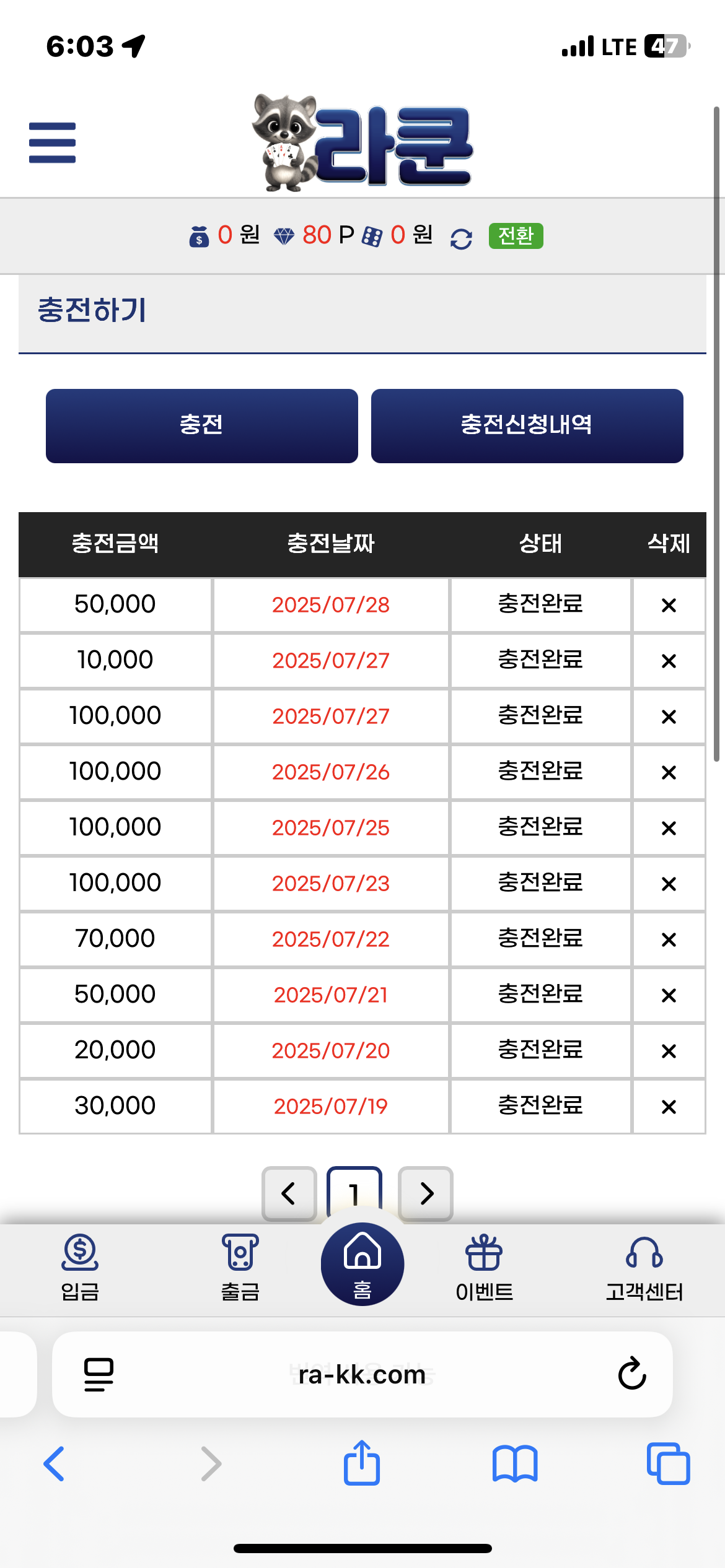Viewport: 725px width, 1568px height.
Task: Go to the 홈 home screen
Action: 362,1263
